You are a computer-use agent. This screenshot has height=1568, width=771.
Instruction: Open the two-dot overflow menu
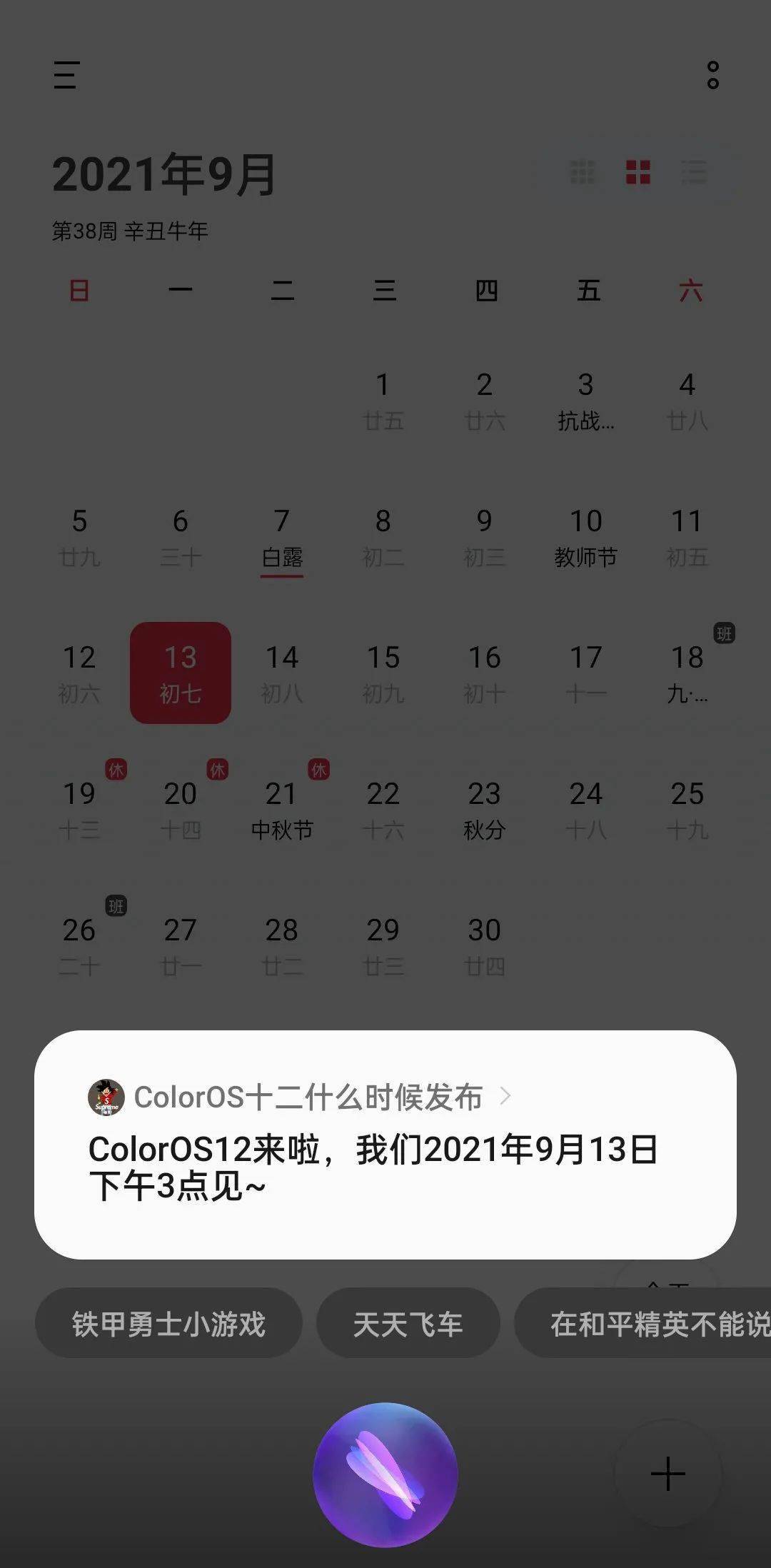(x=712, y=75)
